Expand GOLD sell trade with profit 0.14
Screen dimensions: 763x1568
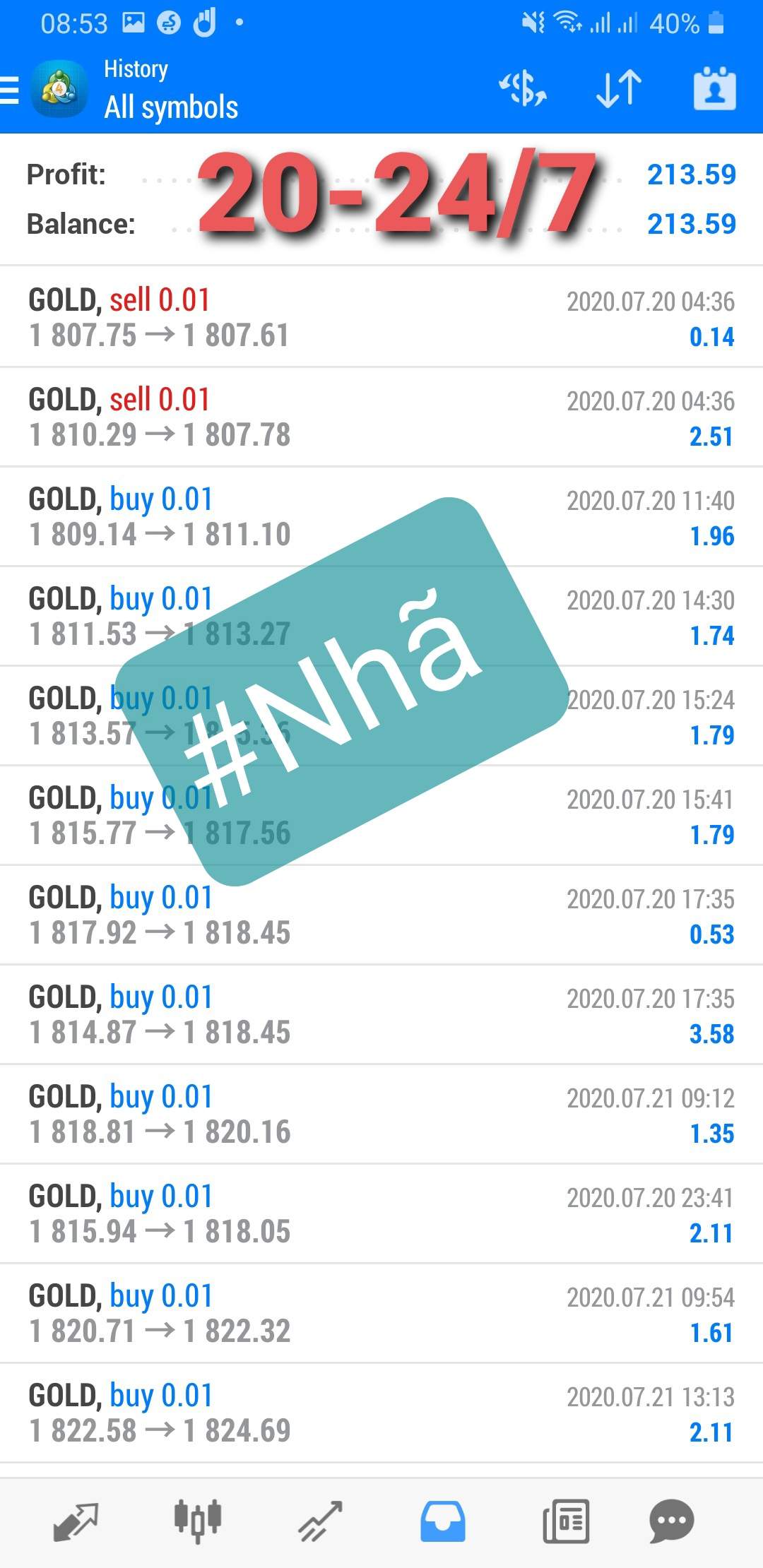click(x=381, y=317)
